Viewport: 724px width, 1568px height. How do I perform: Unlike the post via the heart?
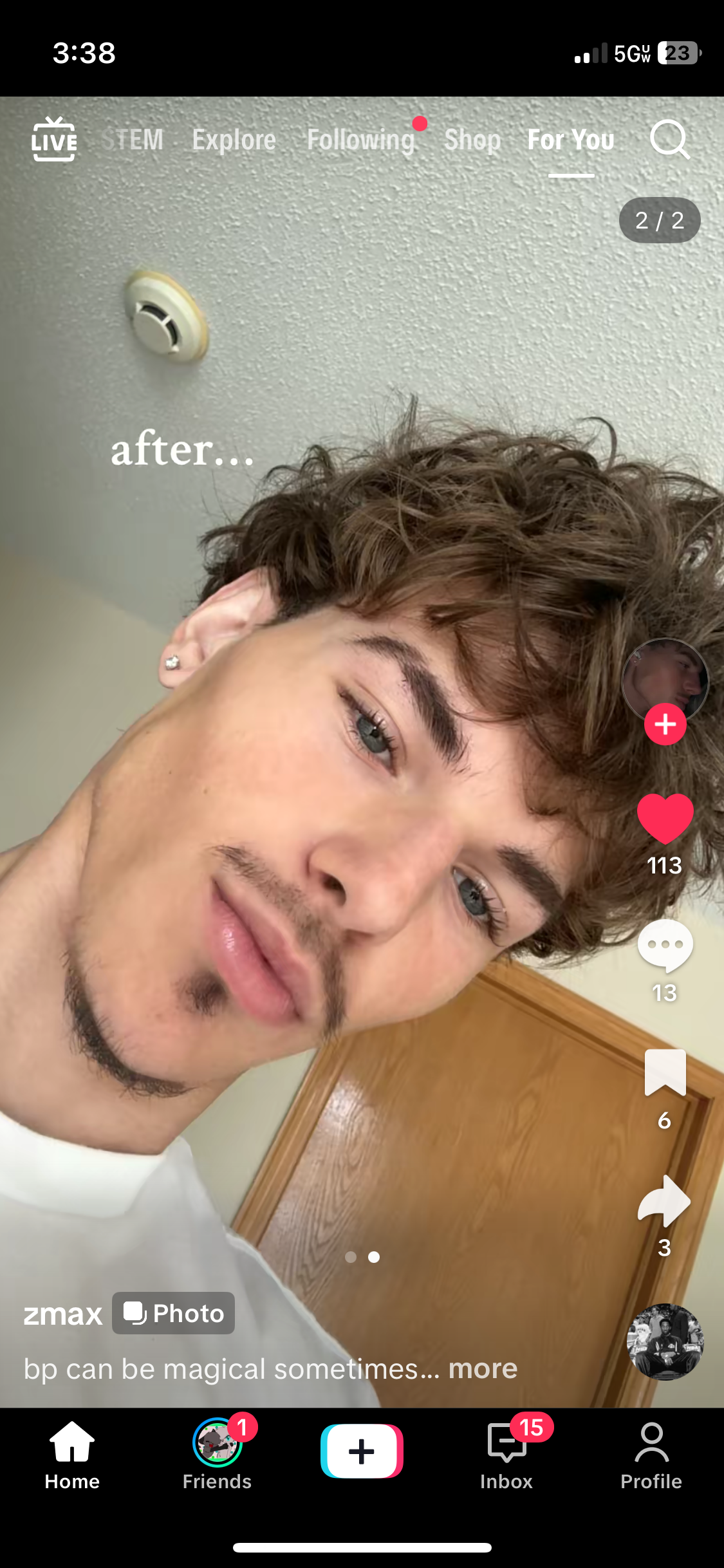pyautogui.click(x=665, y=819)
